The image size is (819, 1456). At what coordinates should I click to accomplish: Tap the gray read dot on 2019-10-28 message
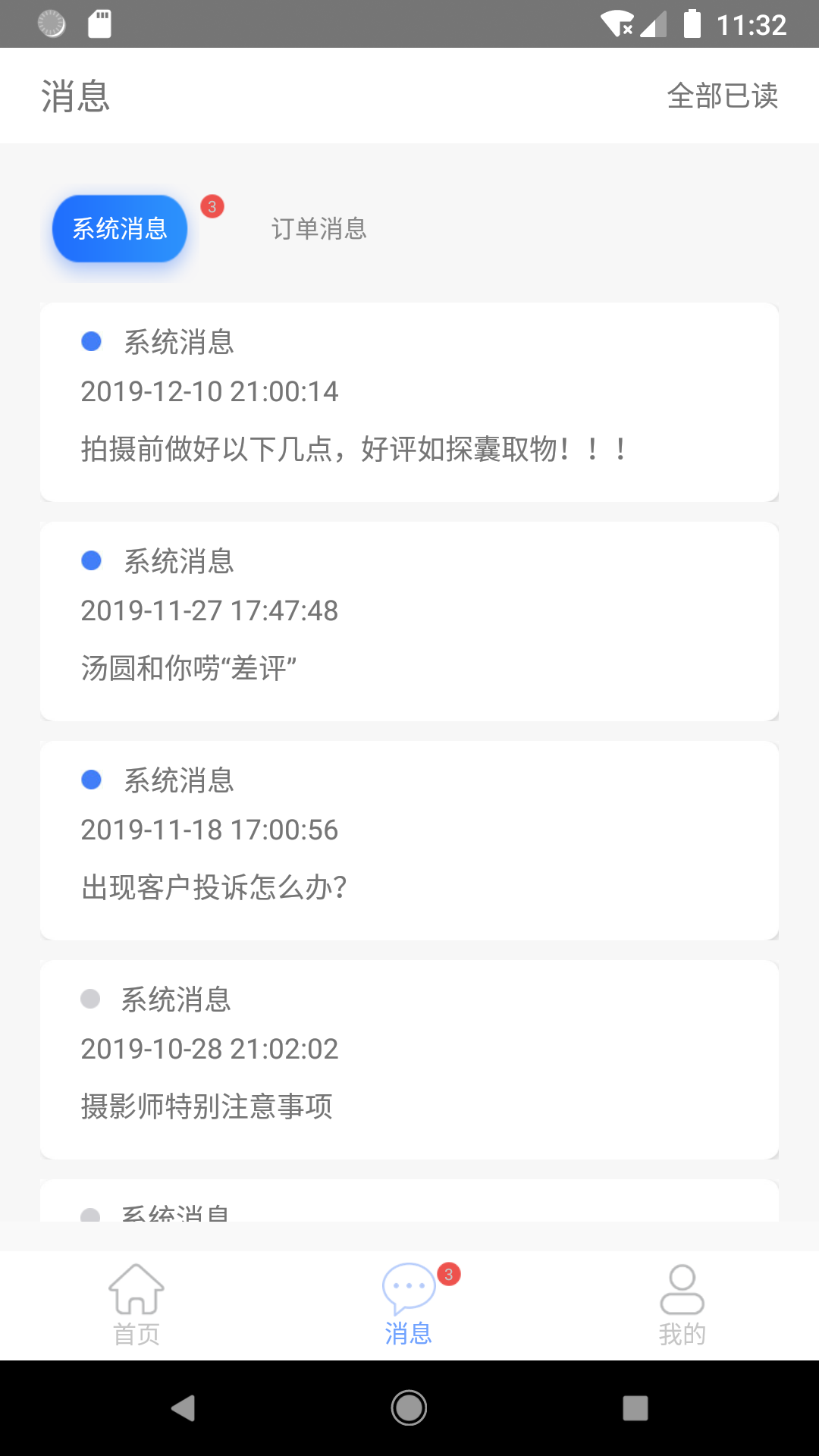click(x=91, y=999)
